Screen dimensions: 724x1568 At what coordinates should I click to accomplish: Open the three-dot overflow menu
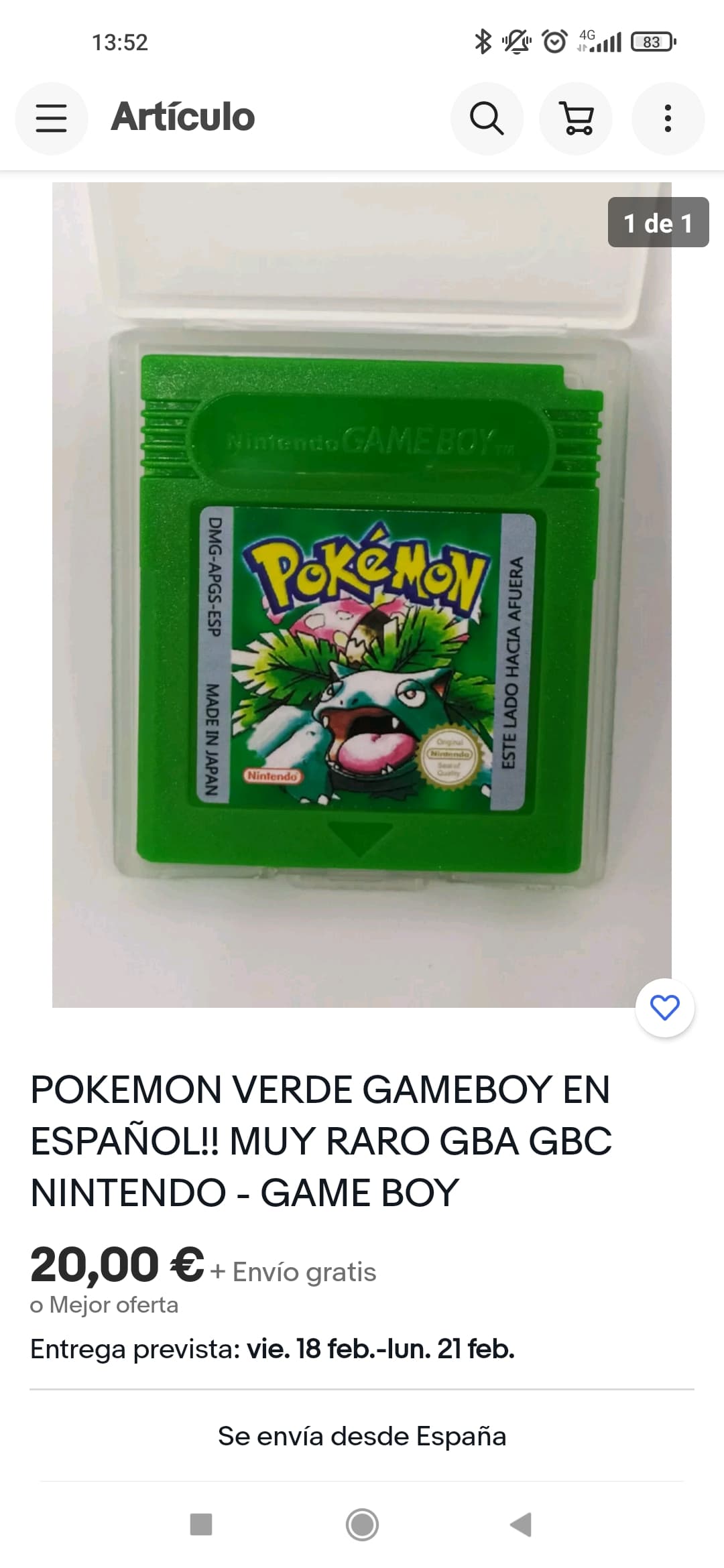(668, 119)
